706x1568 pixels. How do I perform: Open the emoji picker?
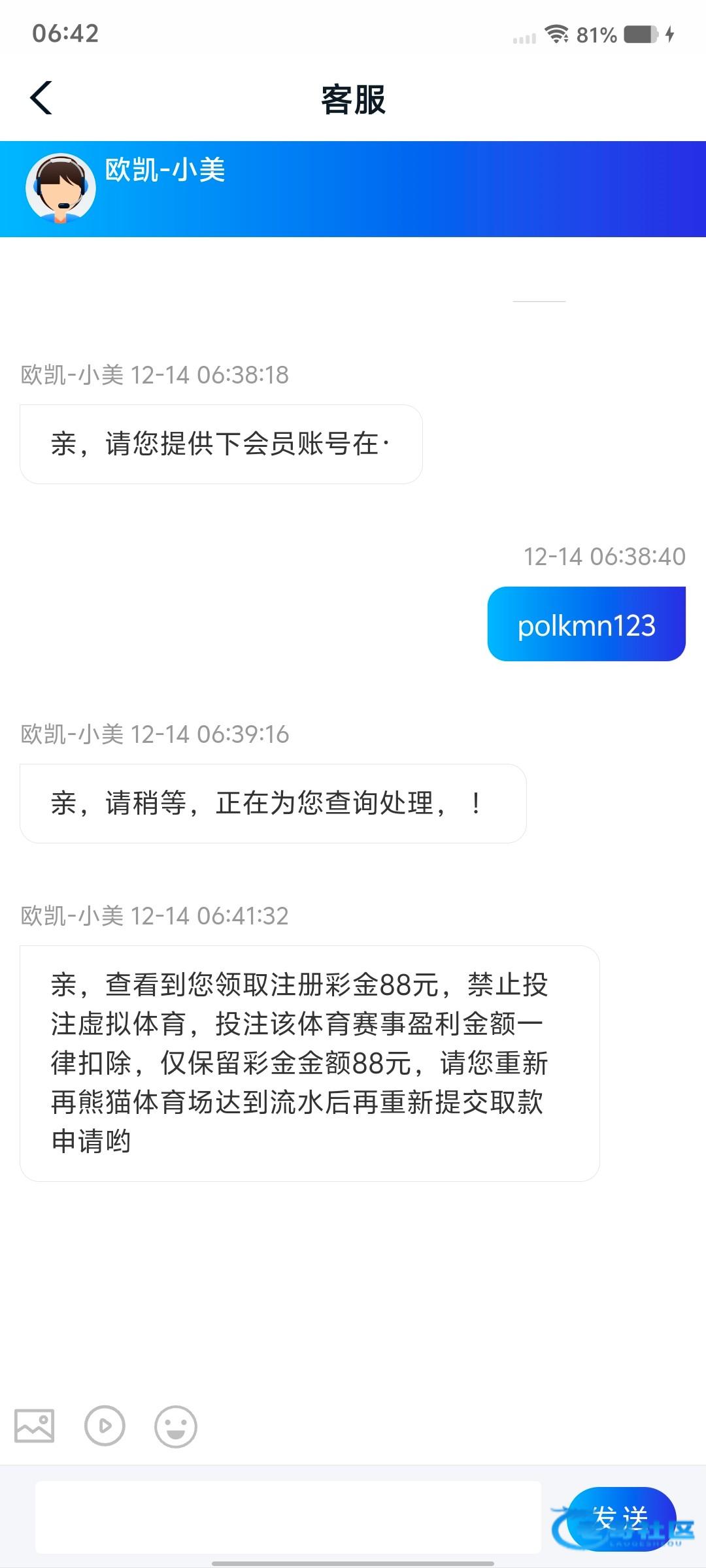click(x=175, y=1426)
